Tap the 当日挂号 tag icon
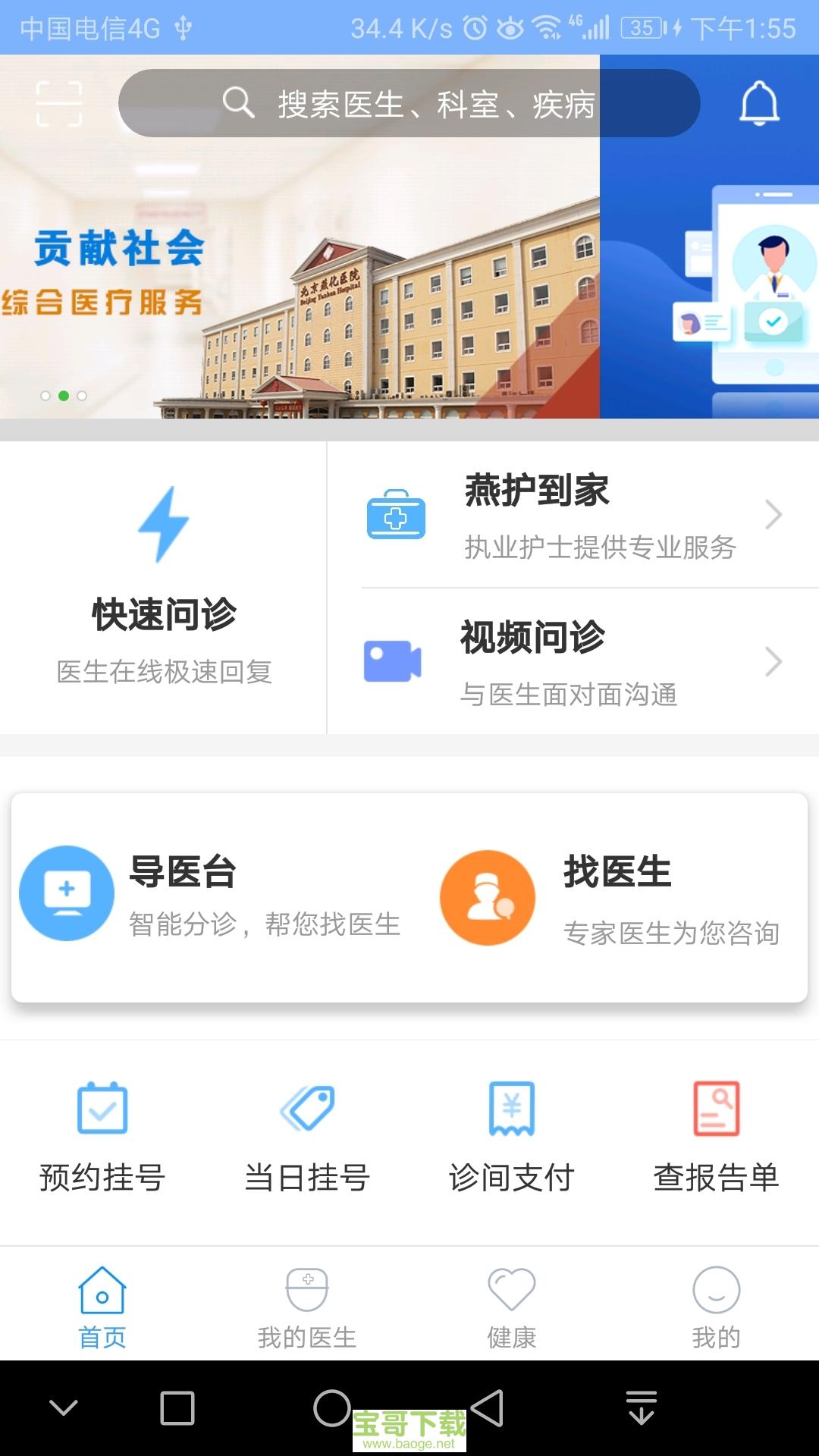 [x=308, y=1107]
